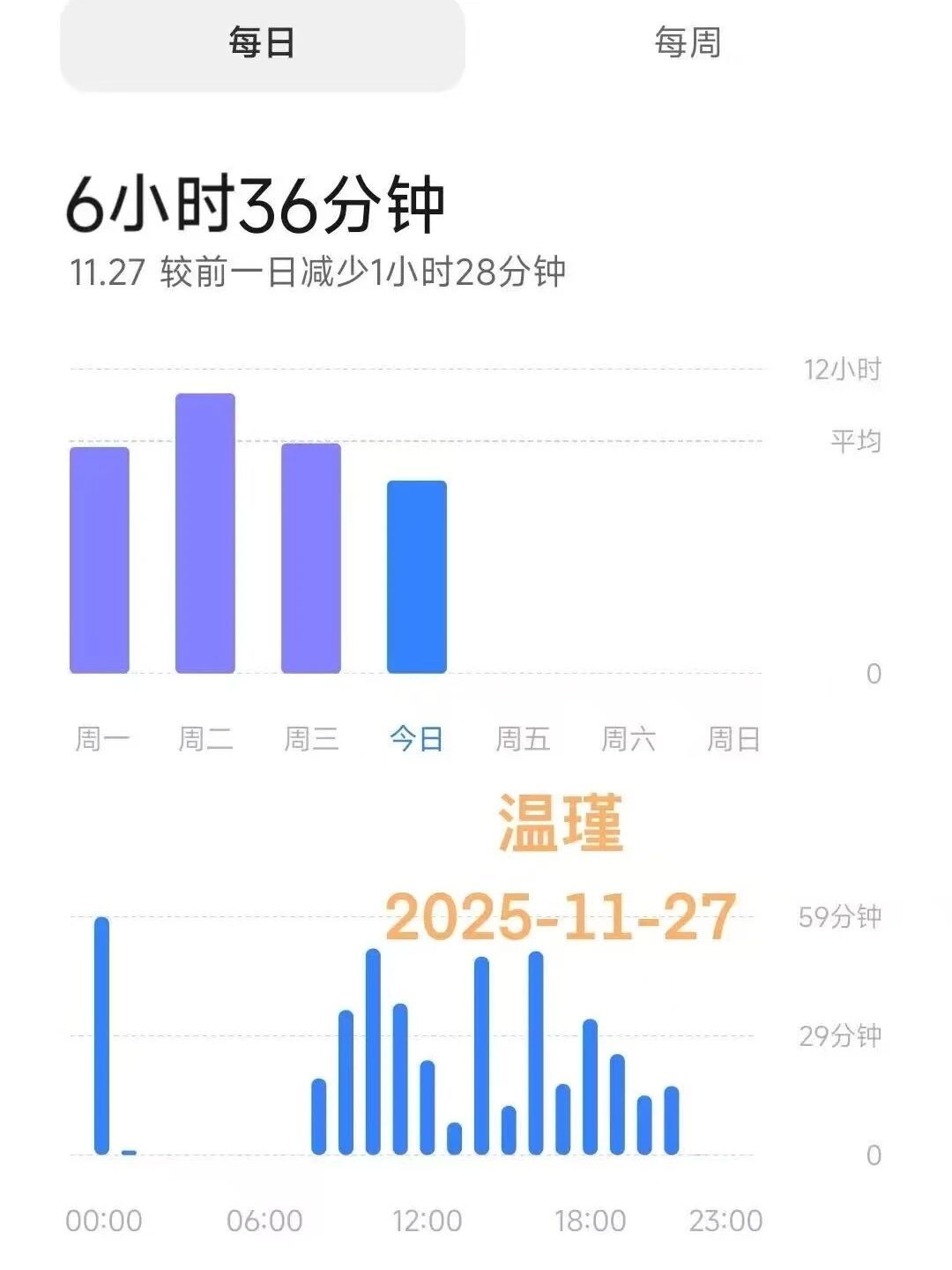The height and width of the screenshot is (1270, 952).
Task: Select the 周一 usage bar
Action: click(x=100, y=560)
